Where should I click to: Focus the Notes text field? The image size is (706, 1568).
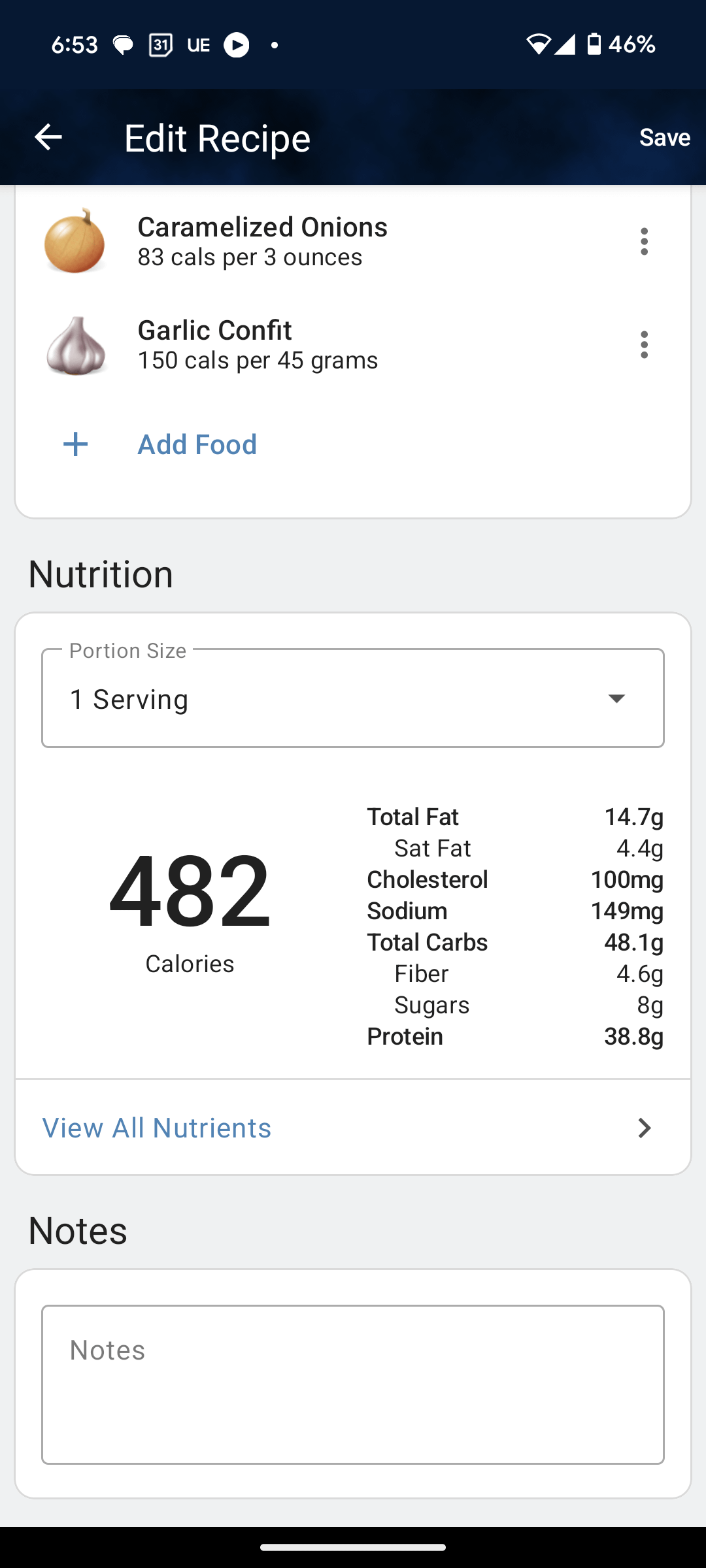(x=353, y=1384)
